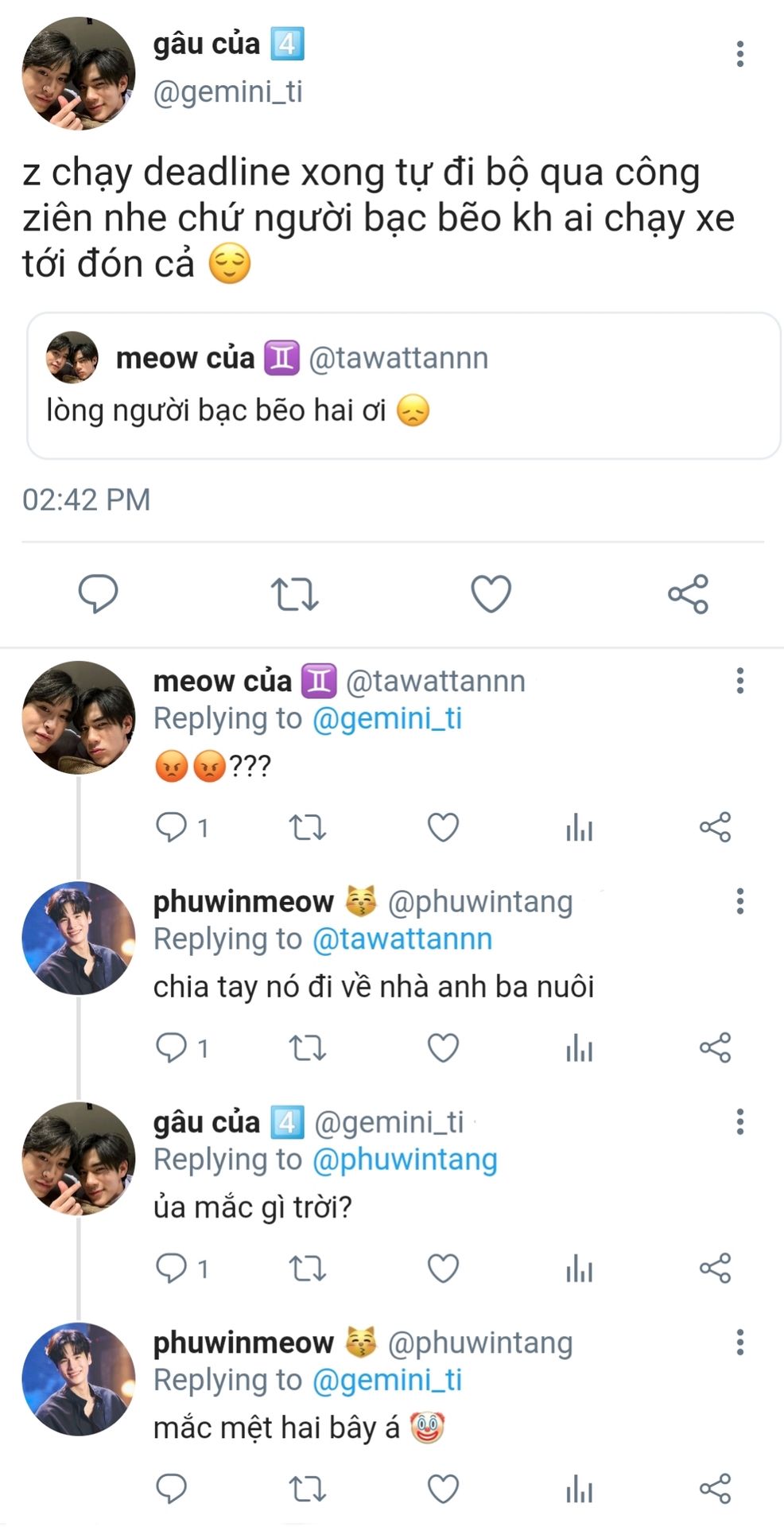
Task: Open phuwinmeow's avatar on the last reply
Action: point(79,1379)
